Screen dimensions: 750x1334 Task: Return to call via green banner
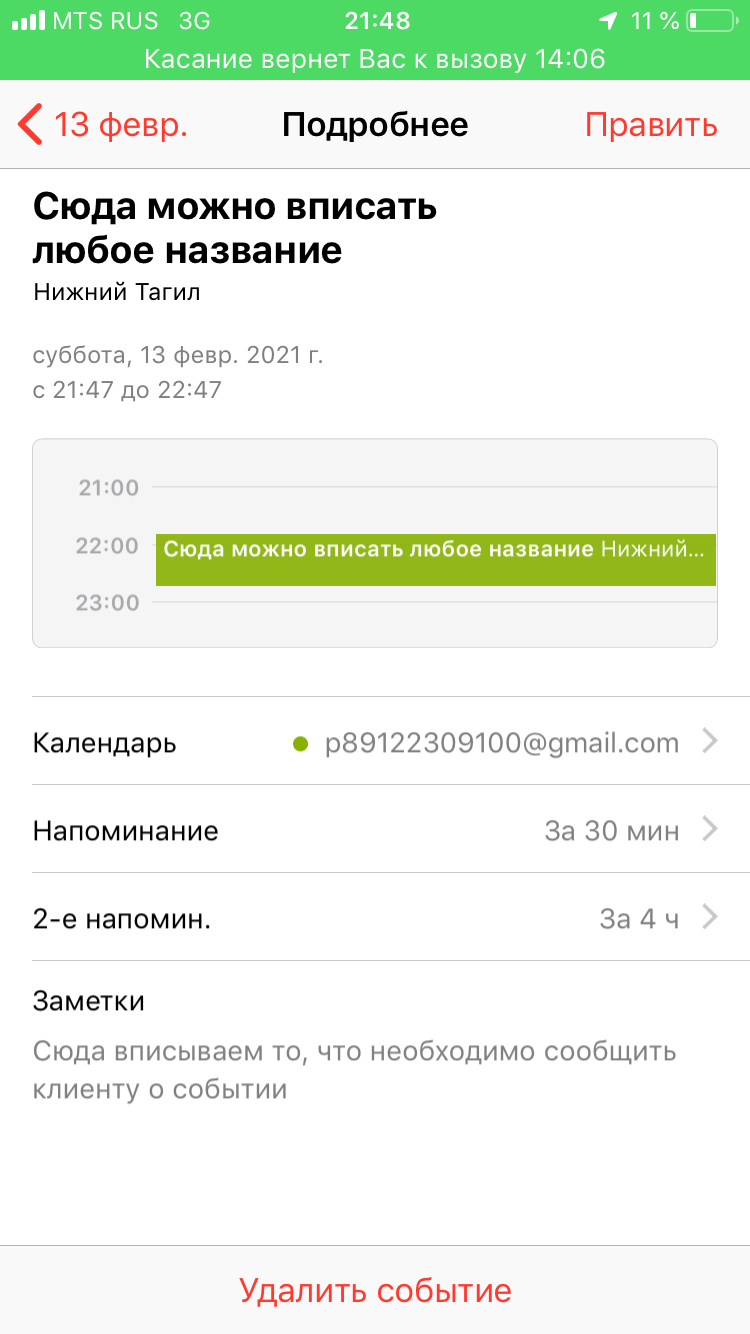point(375,59)
